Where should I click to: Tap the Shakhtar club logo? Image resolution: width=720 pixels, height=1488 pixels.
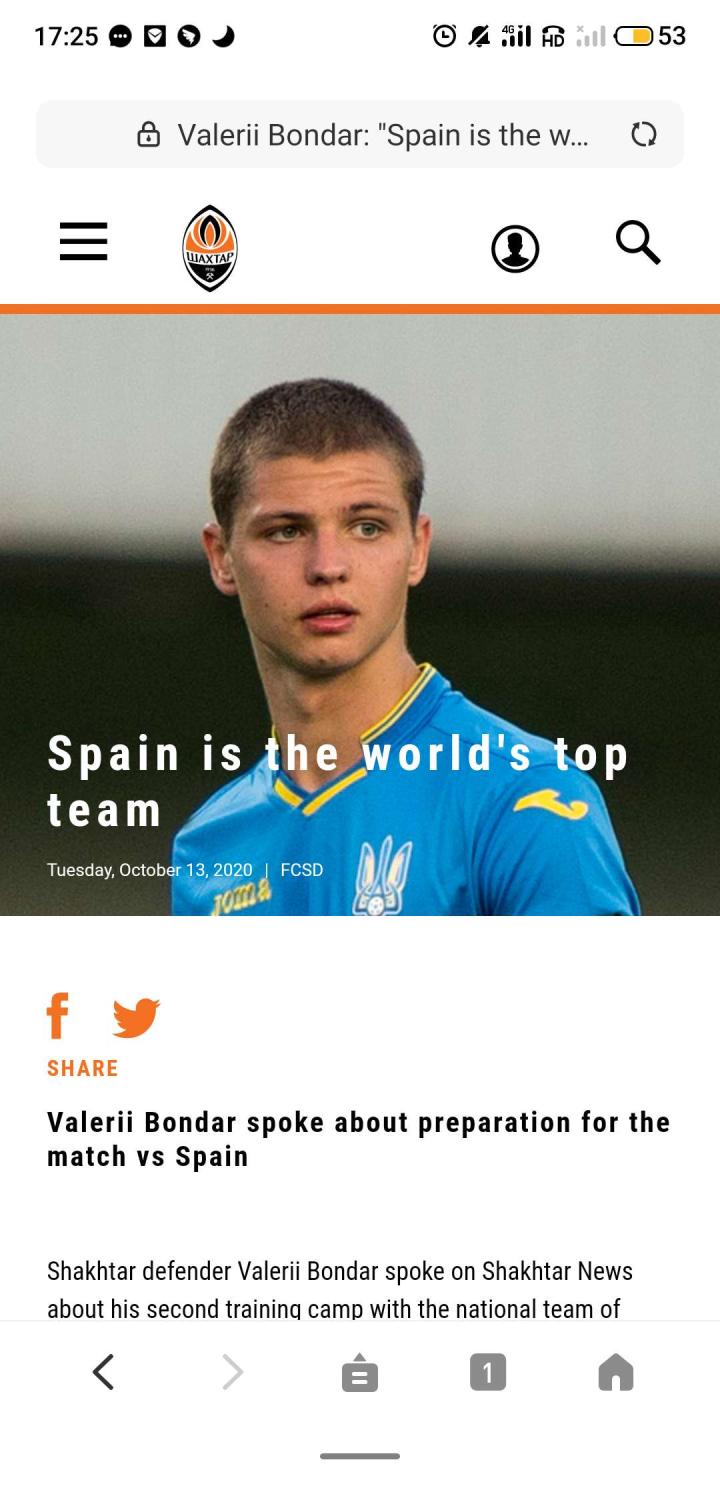coord(210,248)
